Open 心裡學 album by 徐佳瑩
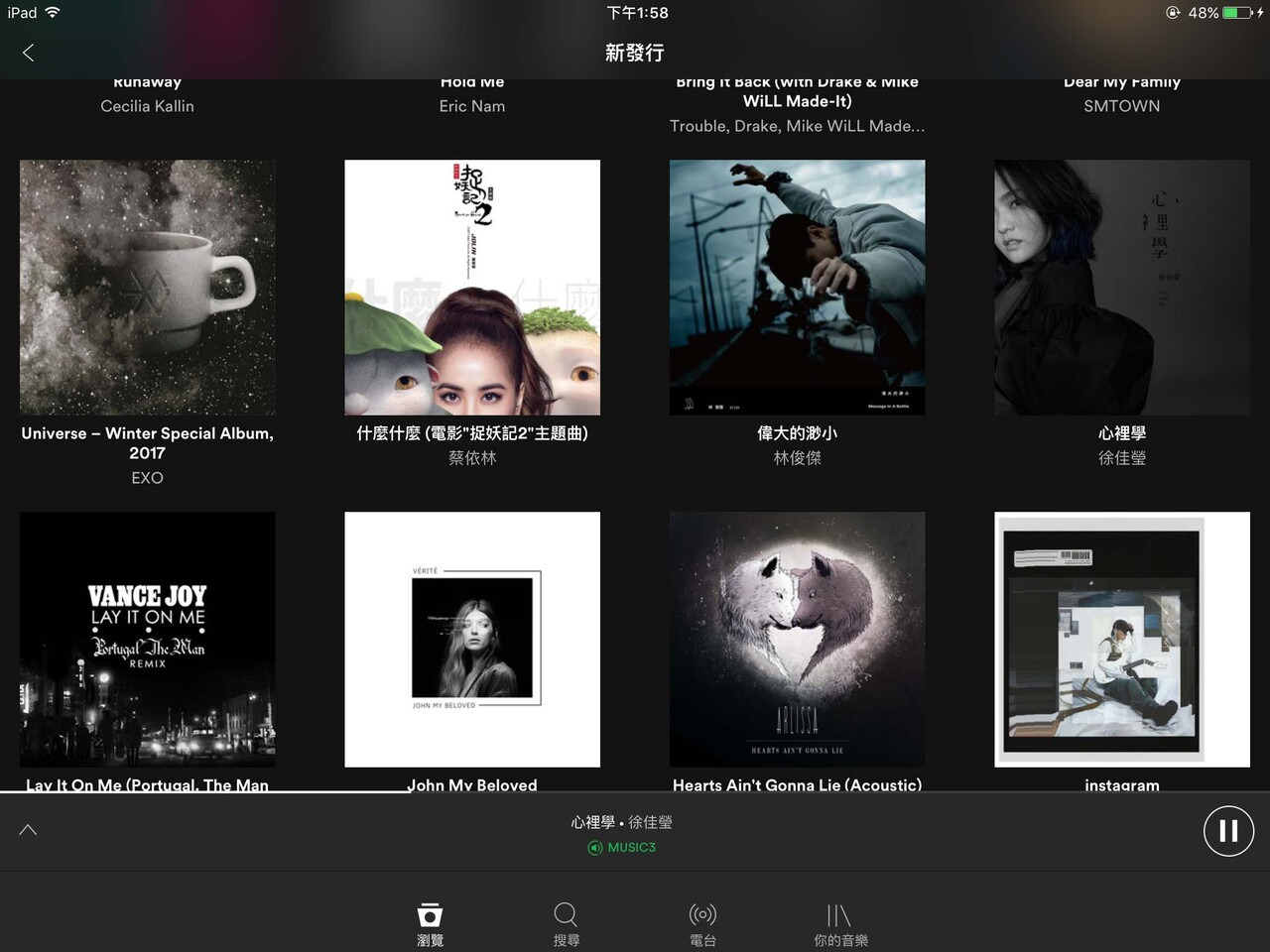 1122,288
